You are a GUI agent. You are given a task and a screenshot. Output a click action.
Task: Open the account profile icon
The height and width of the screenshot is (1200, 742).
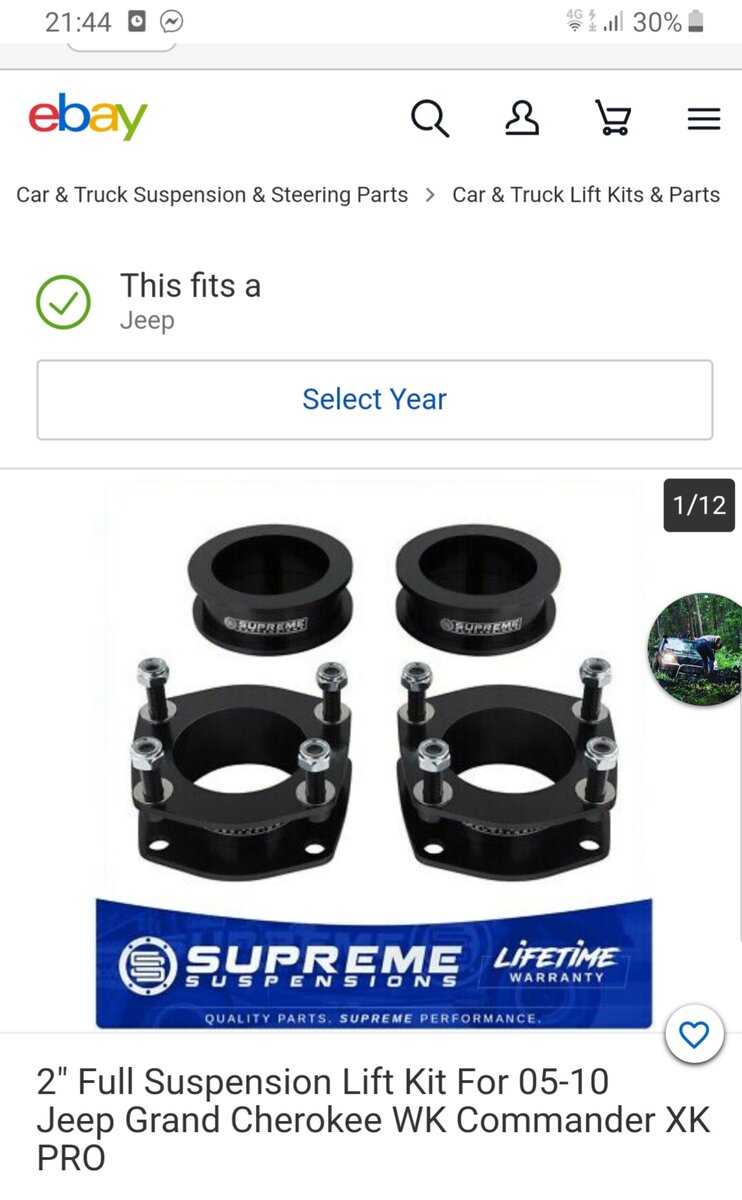coord(522,119)
